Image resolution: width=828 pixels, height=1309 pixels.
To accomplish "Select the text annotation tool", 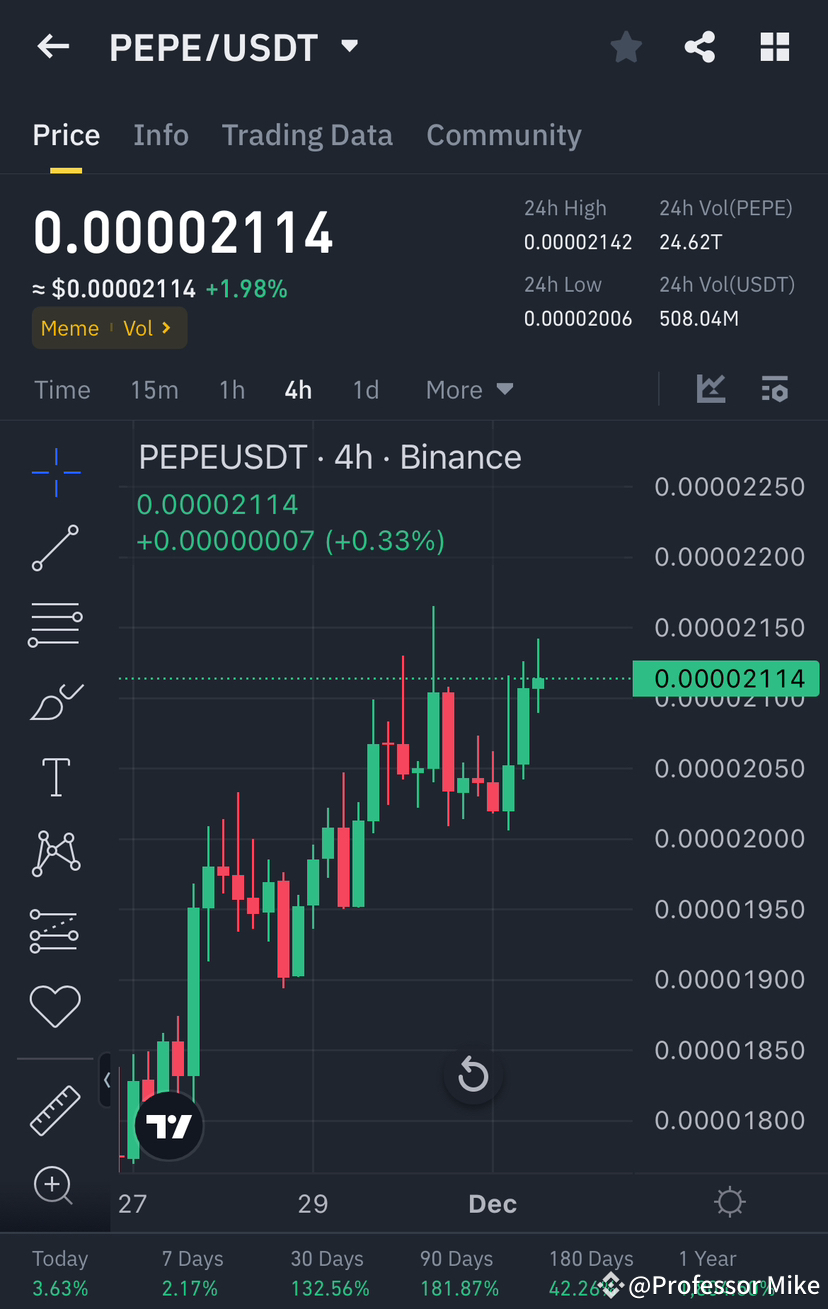I will pyautogui.click(x=55, y=777).
